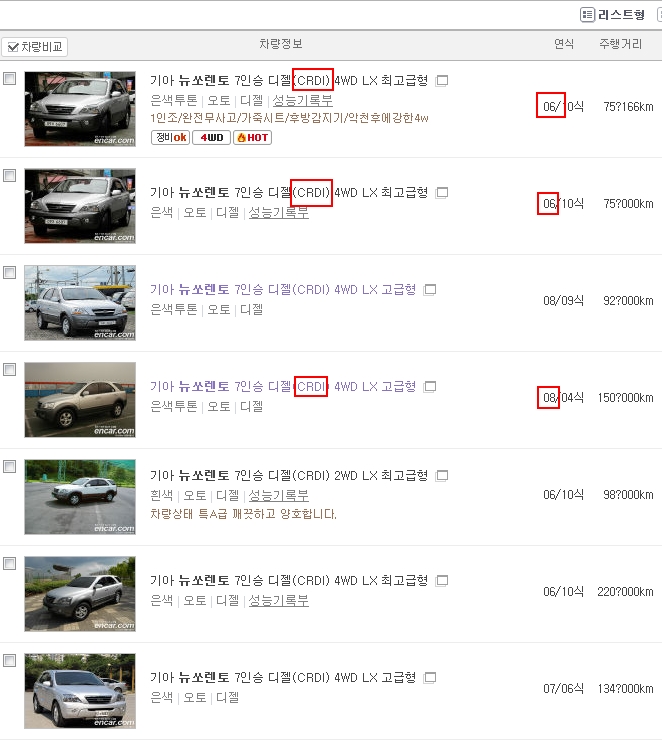Check the box for the 75?166km car

pyautogui.click(x=10, y=79)
